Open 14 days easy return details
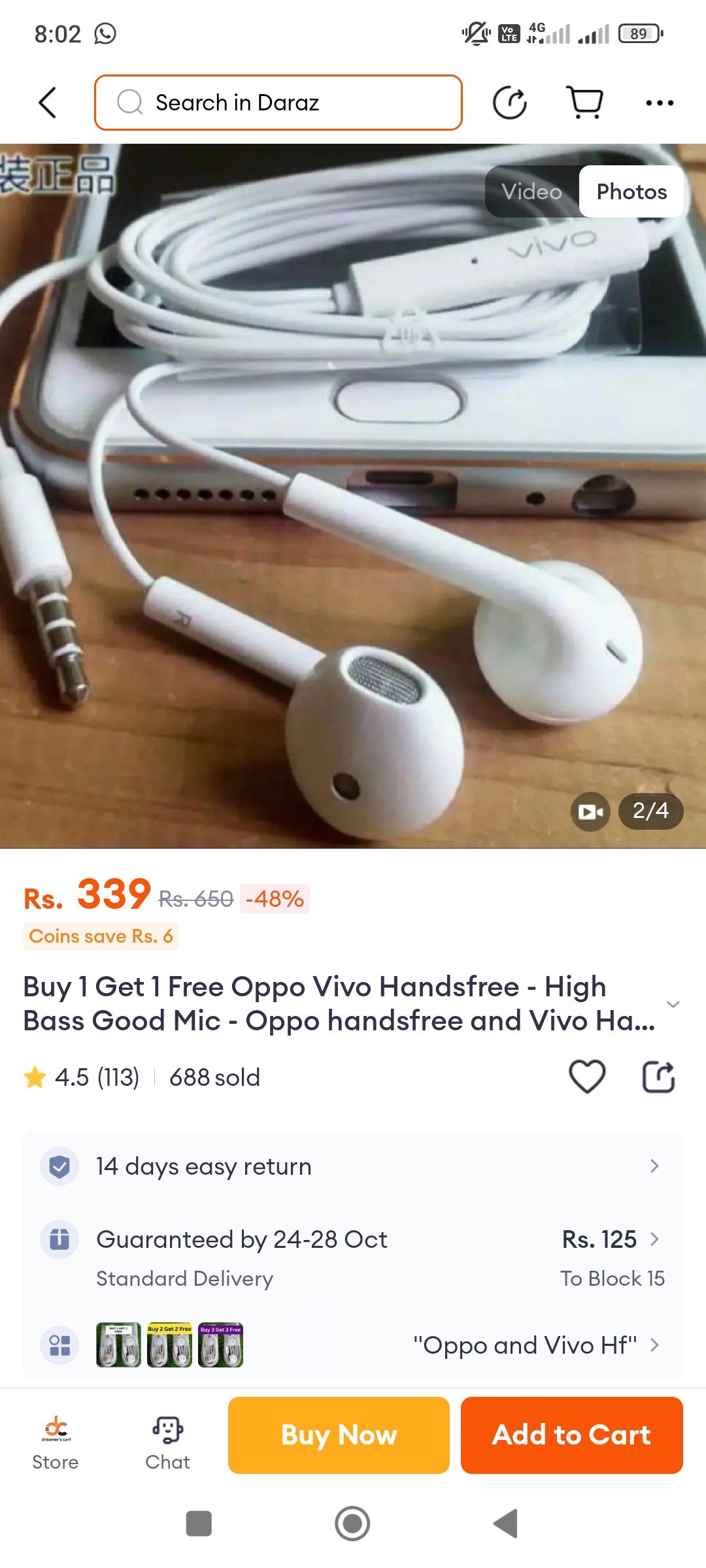The height and width of the screenshot is (1568, 706). tap(353, 1166)
